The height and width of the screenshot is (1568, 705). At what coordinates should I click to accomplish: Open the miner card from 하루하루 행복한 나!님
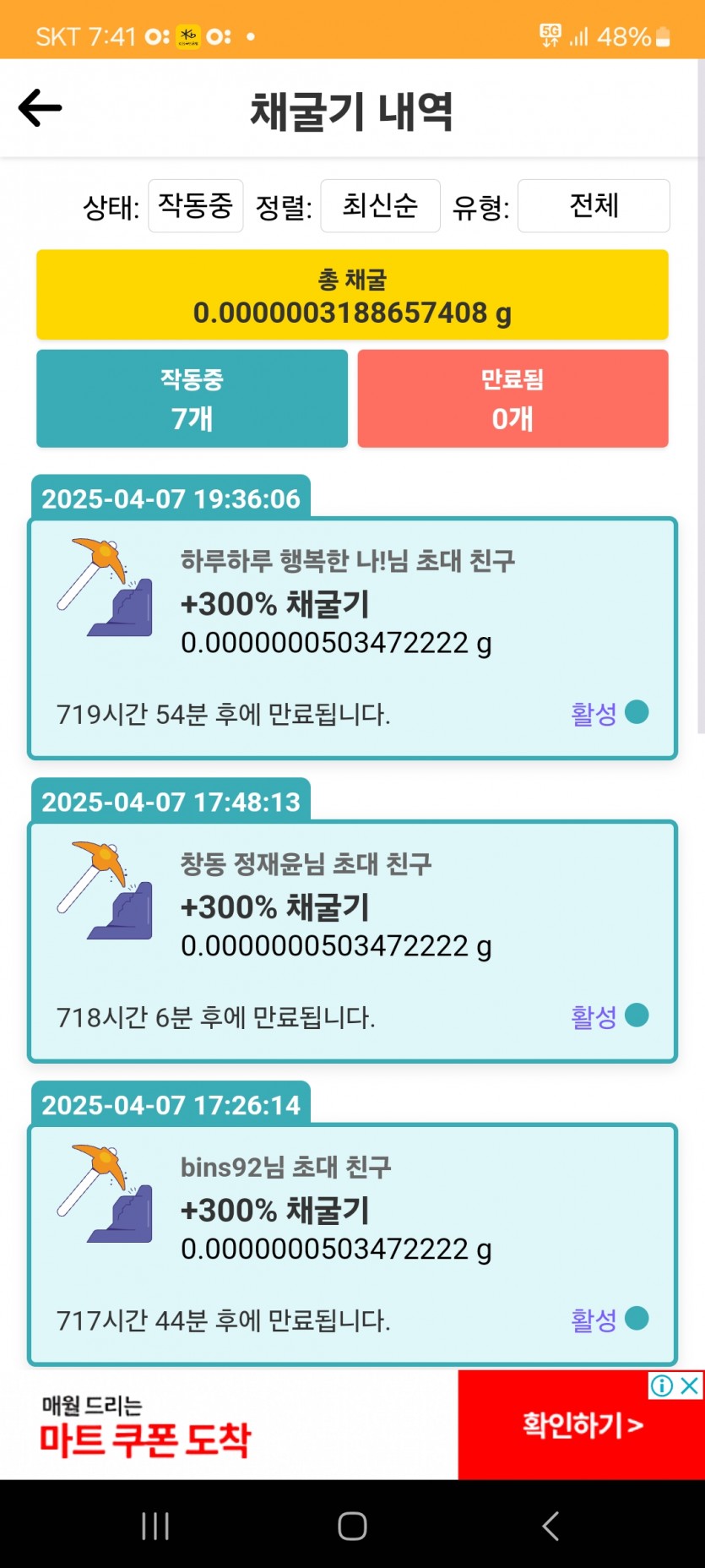[x=352, y=639]
